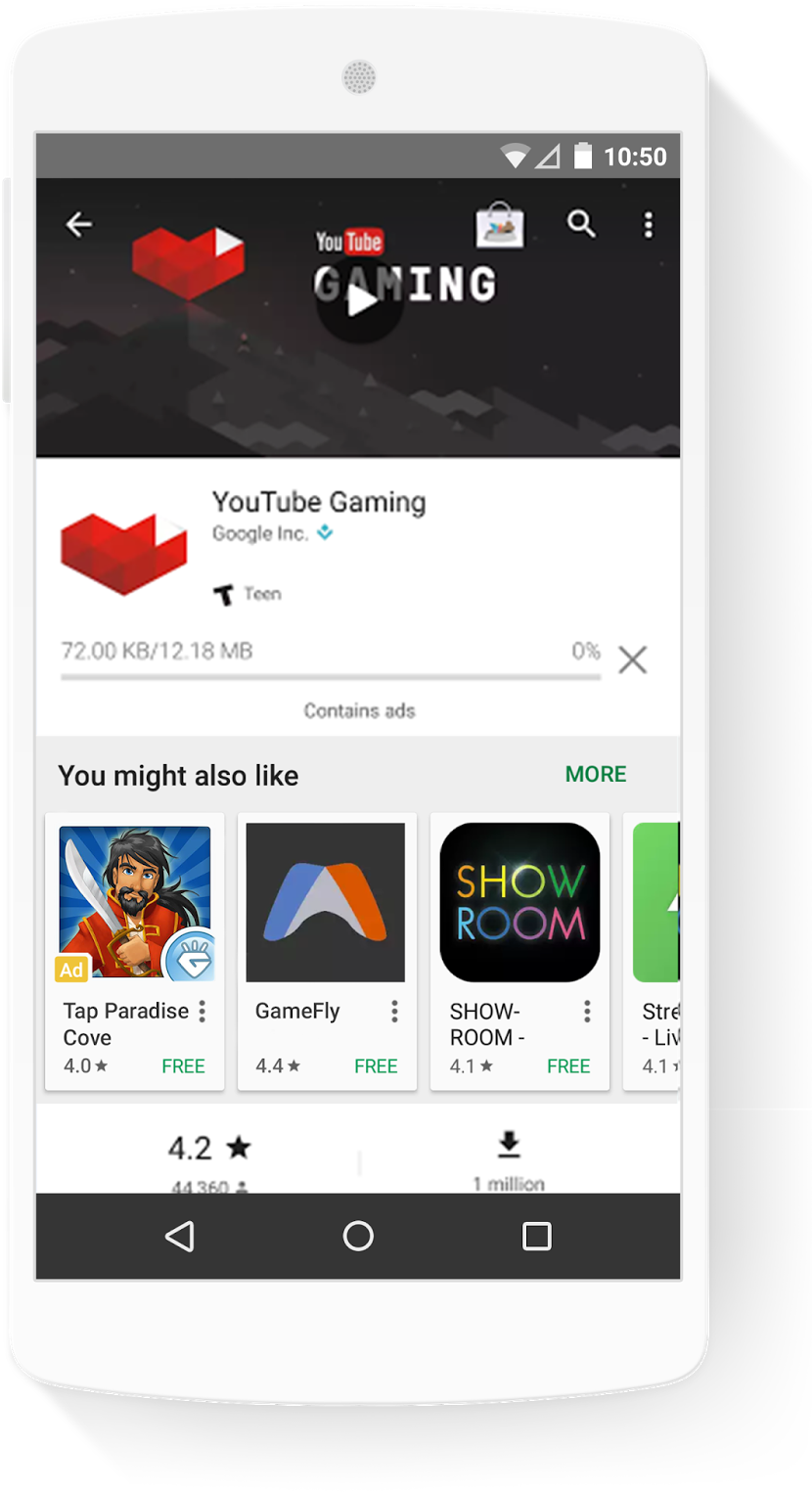Open options for Tap Paradise Cove
This screenshot has width=812, height=1492.
[x=203, y=1012]
